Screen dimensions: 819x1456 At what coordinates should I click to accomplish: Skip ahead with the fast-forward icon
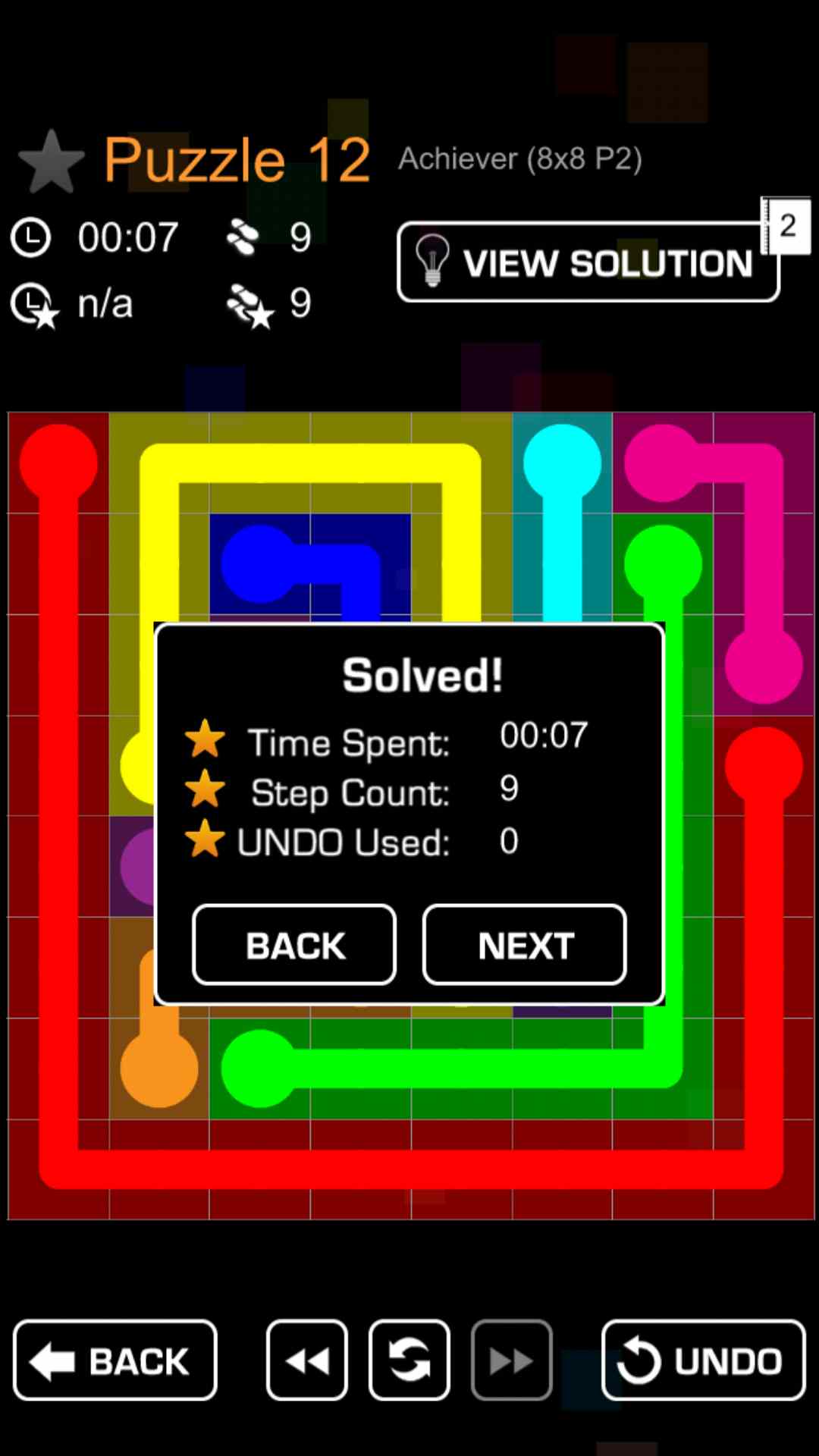(511, 1360)
